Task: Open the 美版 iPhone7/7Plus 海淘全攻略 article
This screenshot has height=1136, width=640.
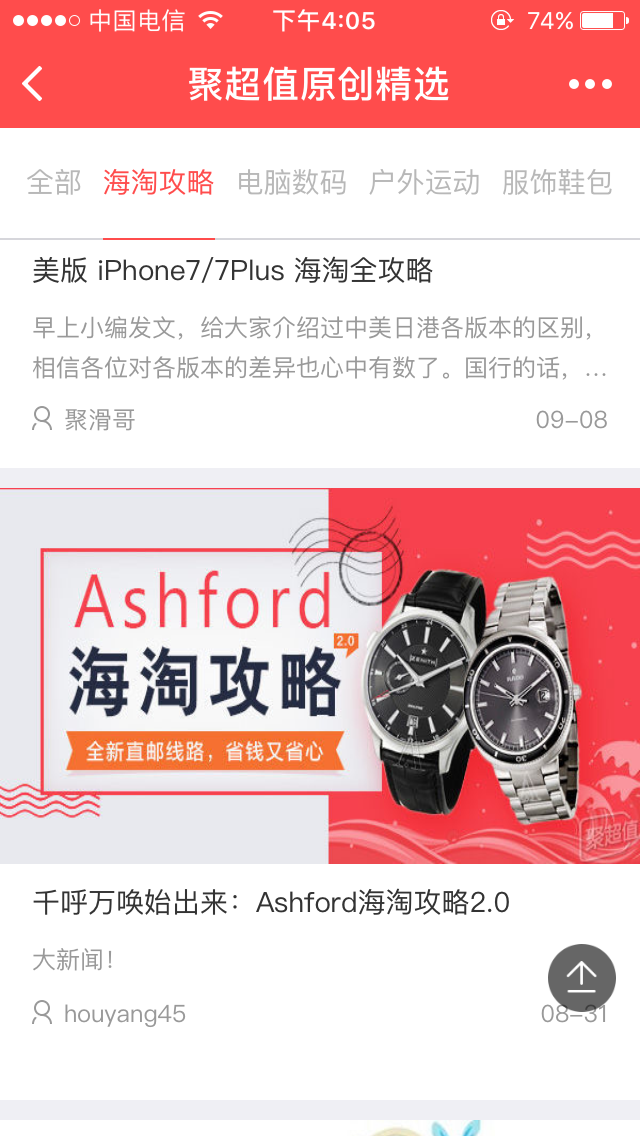Action: [232, 271]
